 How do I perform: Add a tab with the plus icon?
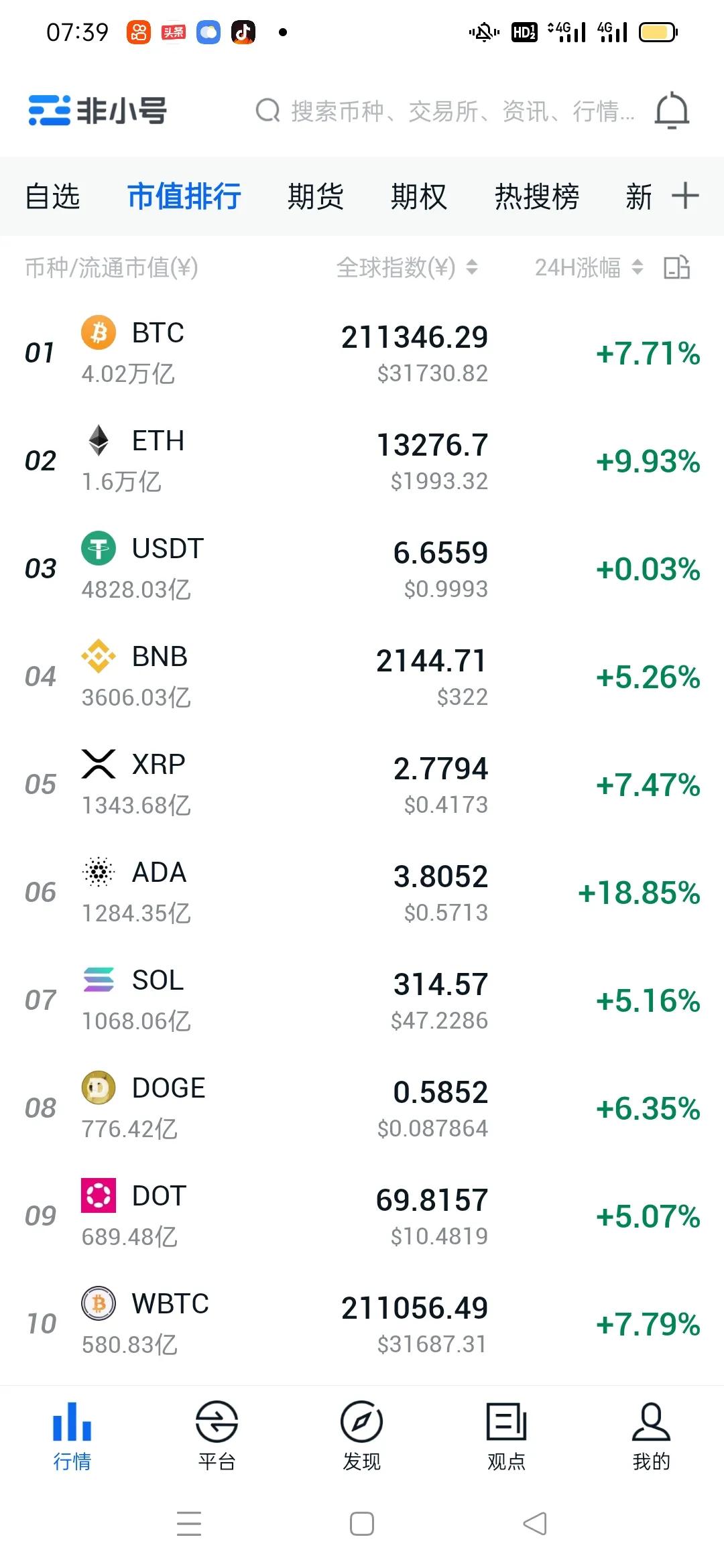[x=685, y=196]
